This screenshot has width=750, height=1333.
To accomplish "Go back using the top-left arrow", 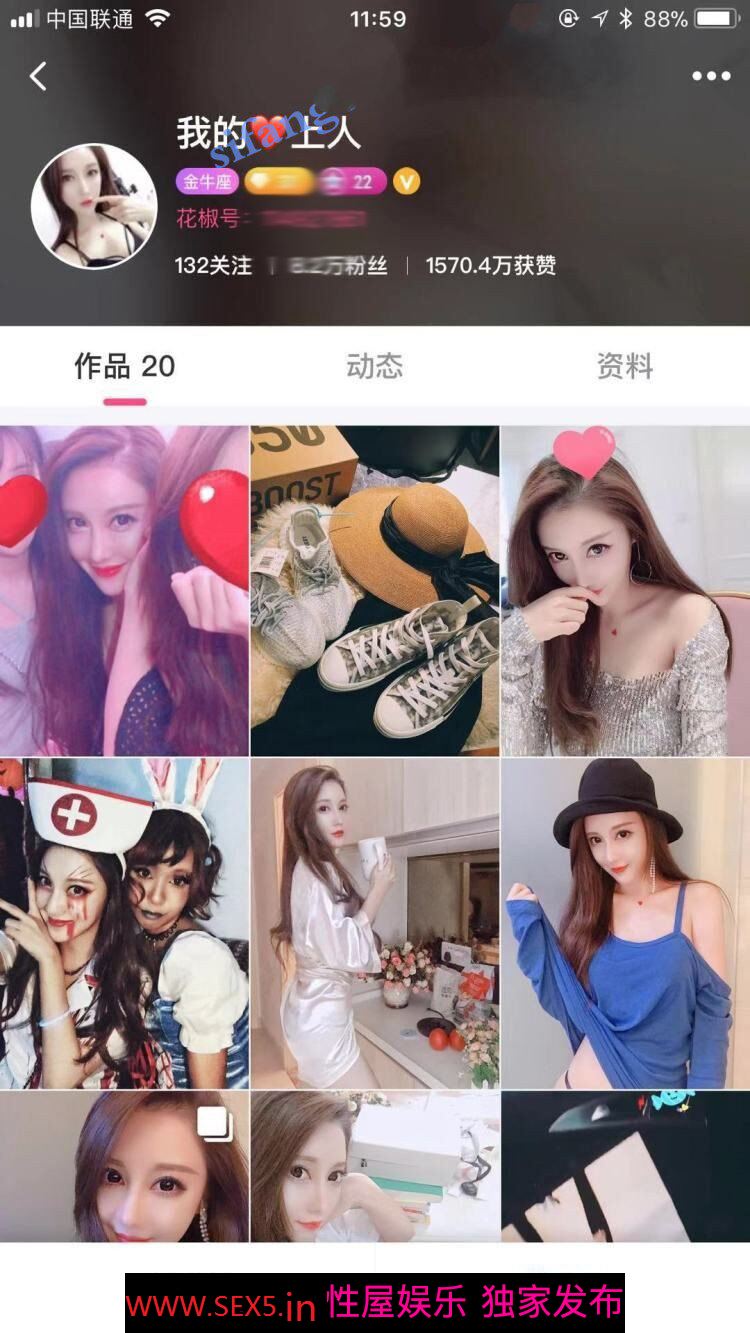I will pyautogui.click(x=38, y=76).
